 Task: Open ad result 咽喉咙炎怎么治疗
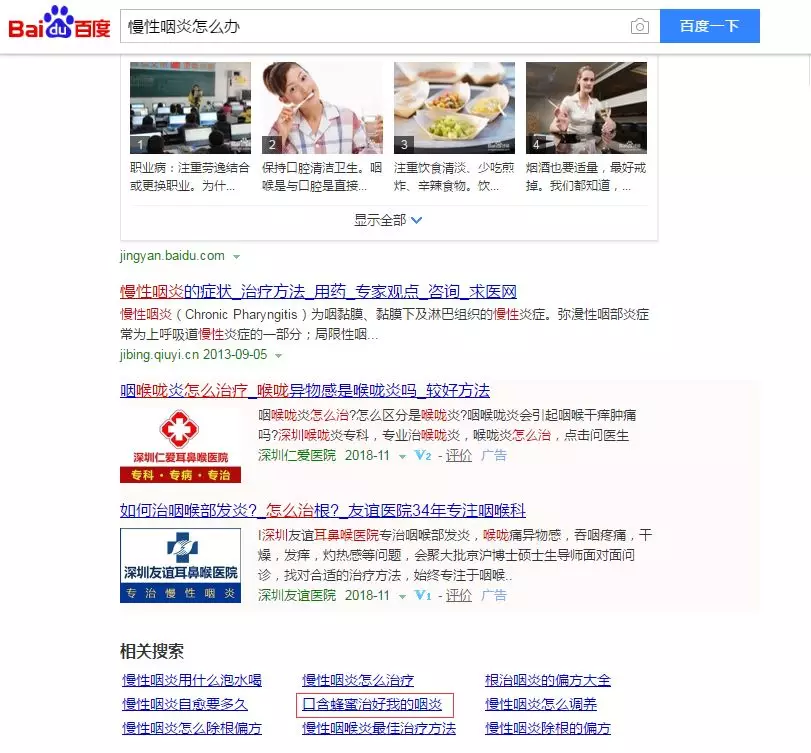click(305, 390)
